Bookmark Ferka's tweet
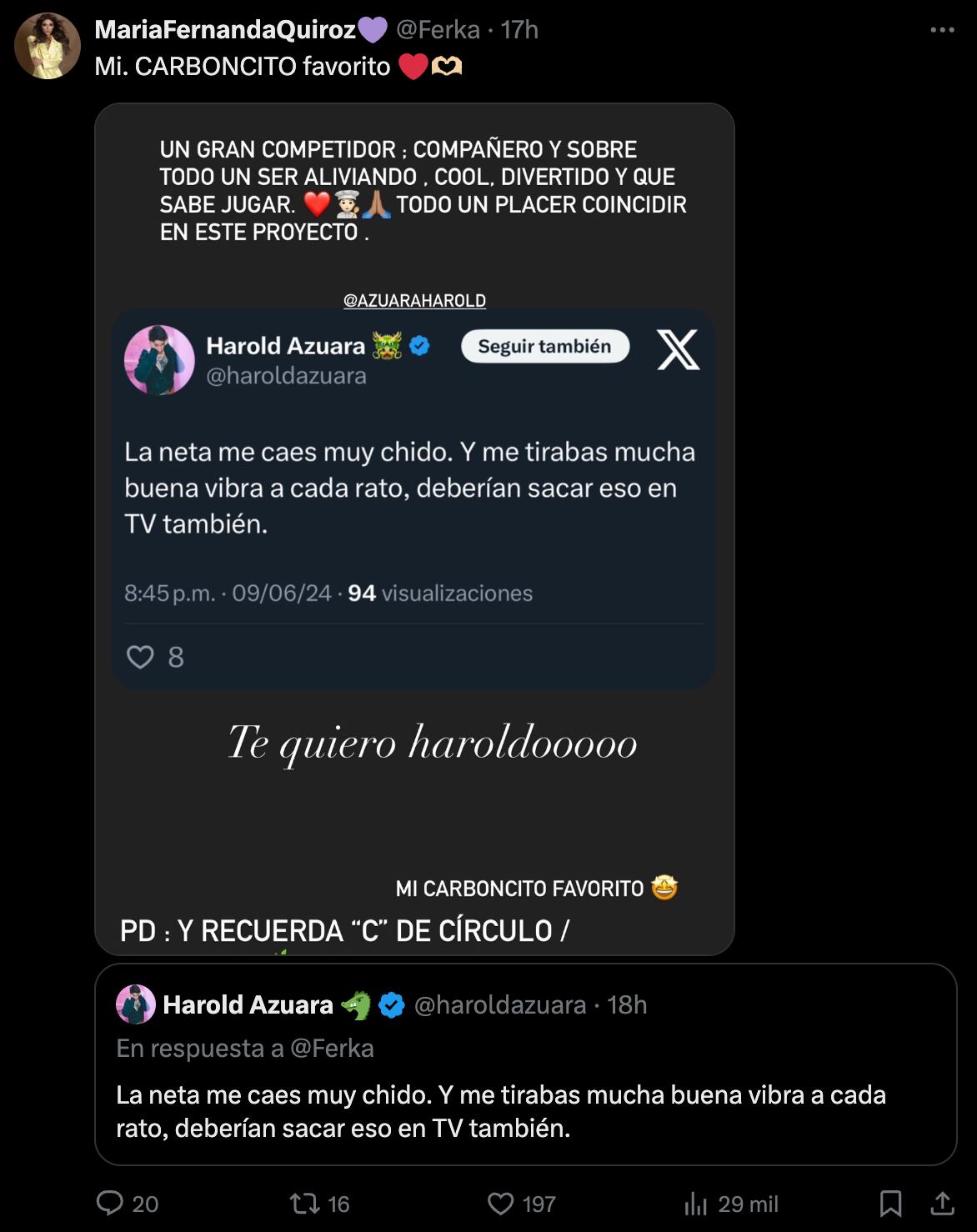The image size is (977, 1232). coord(889,1203)
